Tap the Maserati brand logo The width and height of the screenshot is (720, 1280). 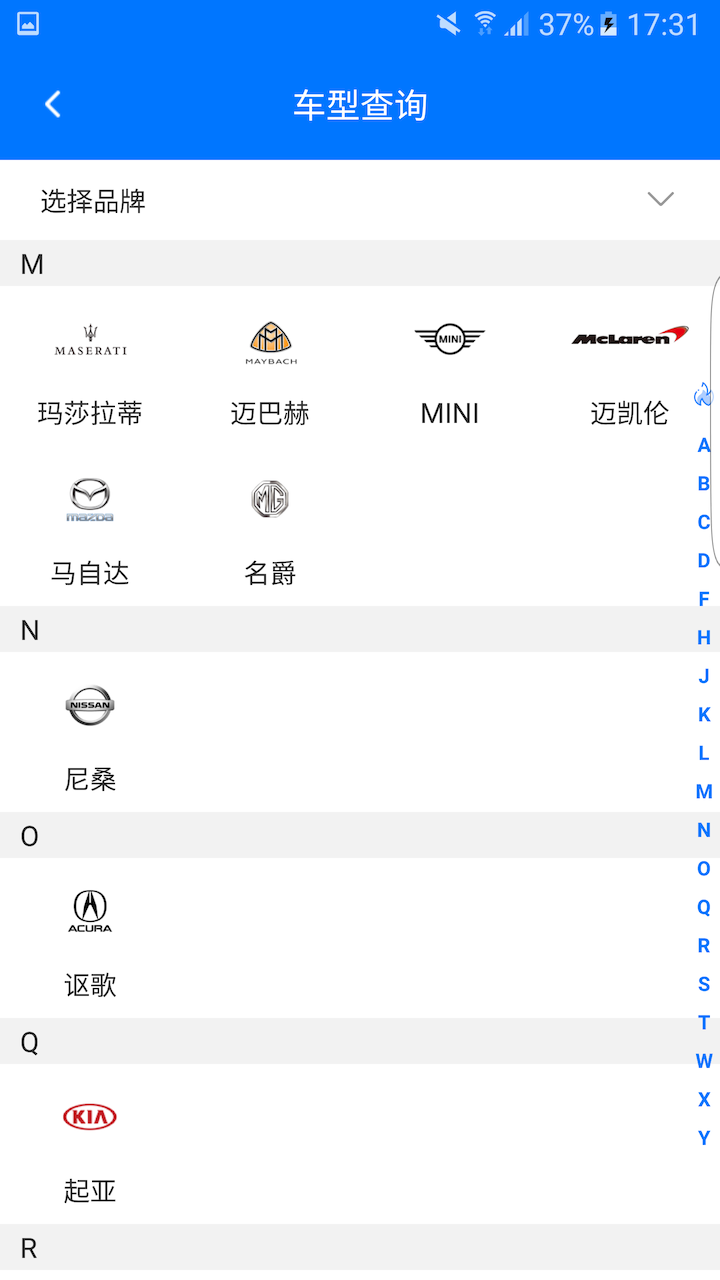pos(90,338)
